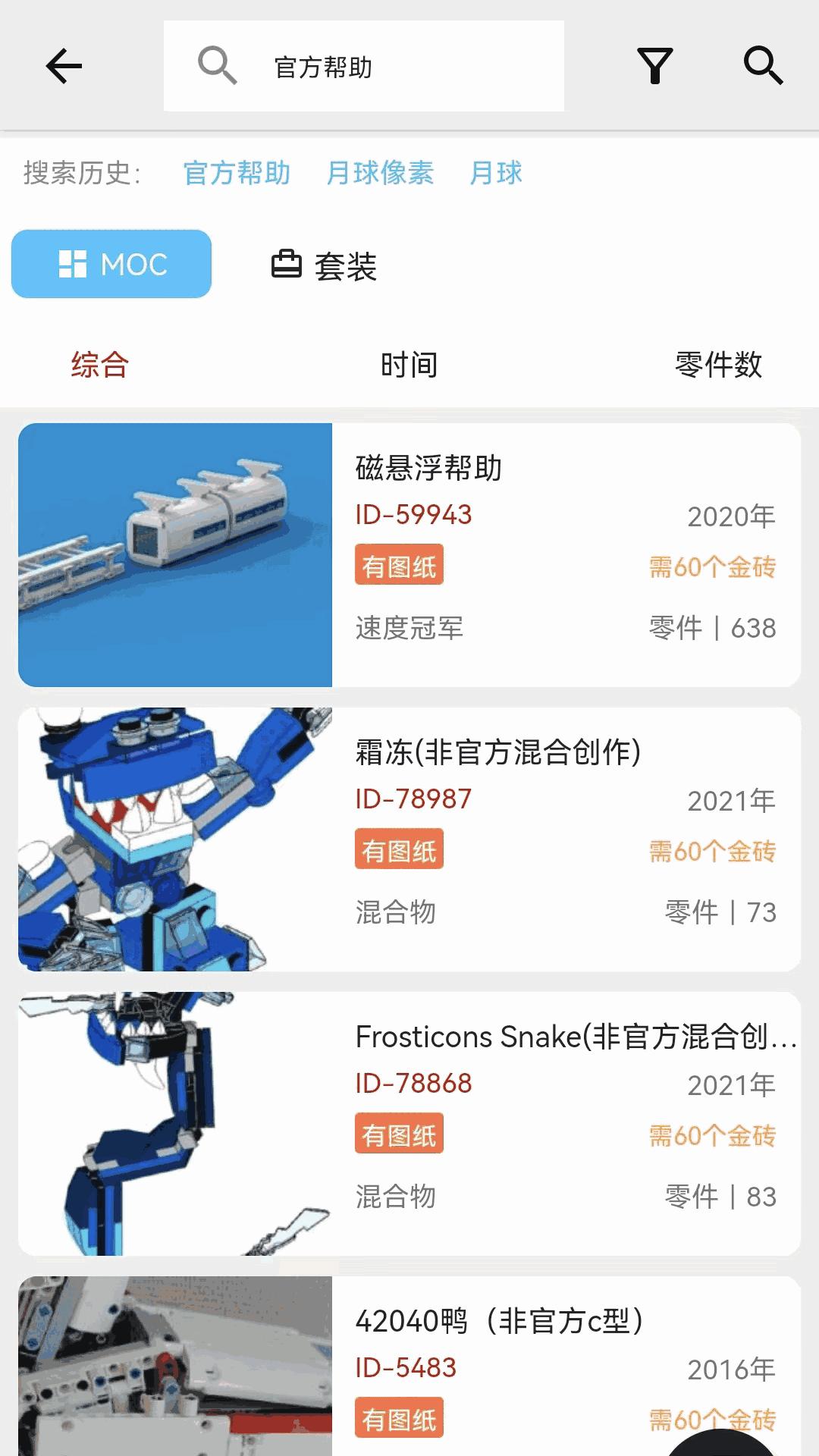Open the 磁悬浮帮助 result card
Viewport: 819px width, 1456px height.
(x=409, y=555)
